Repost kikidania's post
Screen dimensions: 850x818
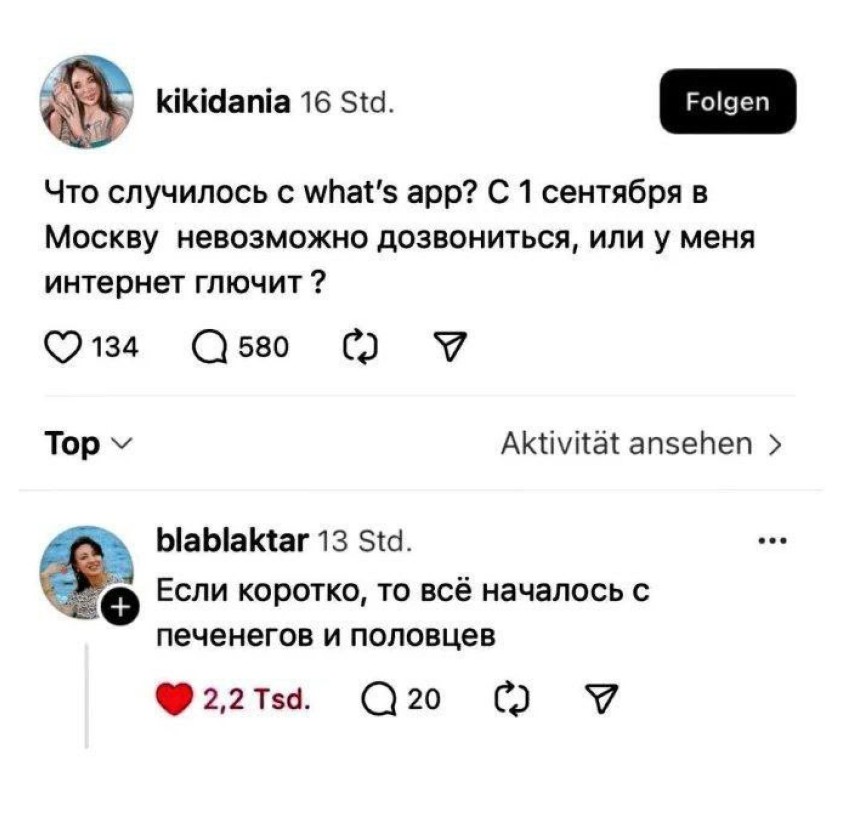pos(355,346)
